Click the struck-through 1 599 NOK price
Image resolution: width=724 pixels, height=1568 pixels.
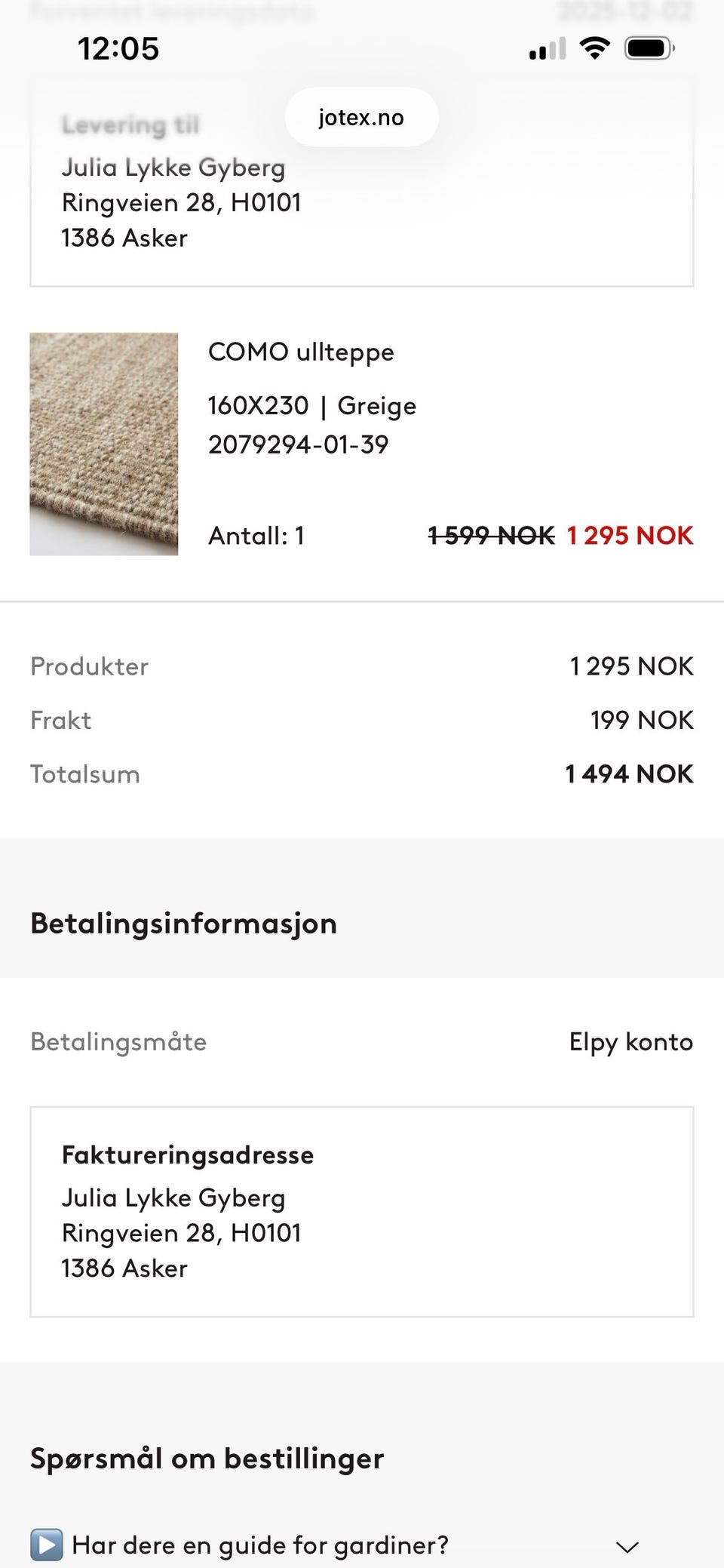pos(490,535)
